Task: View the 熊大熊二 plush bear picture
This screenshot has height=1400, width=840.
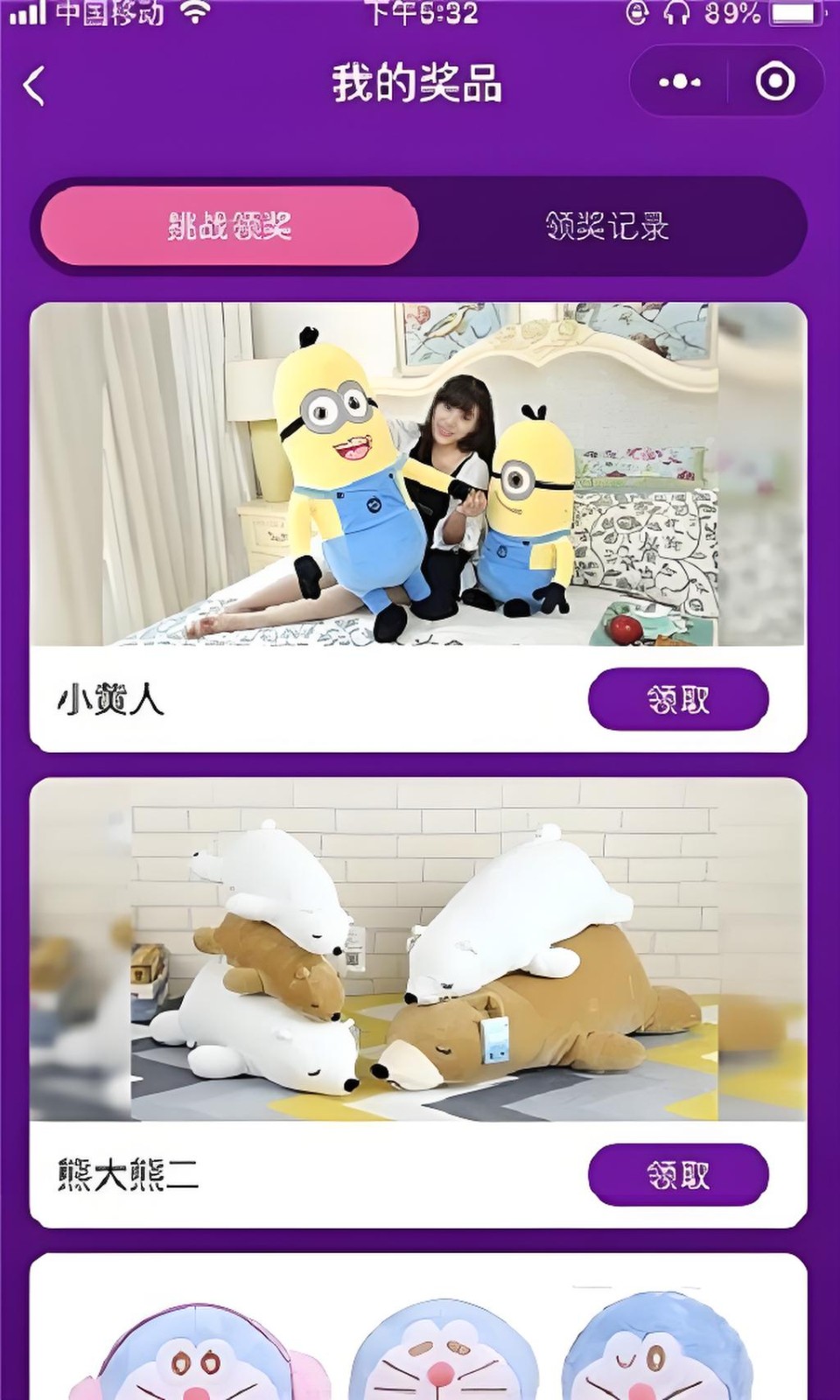Action: tap(418, 950)
